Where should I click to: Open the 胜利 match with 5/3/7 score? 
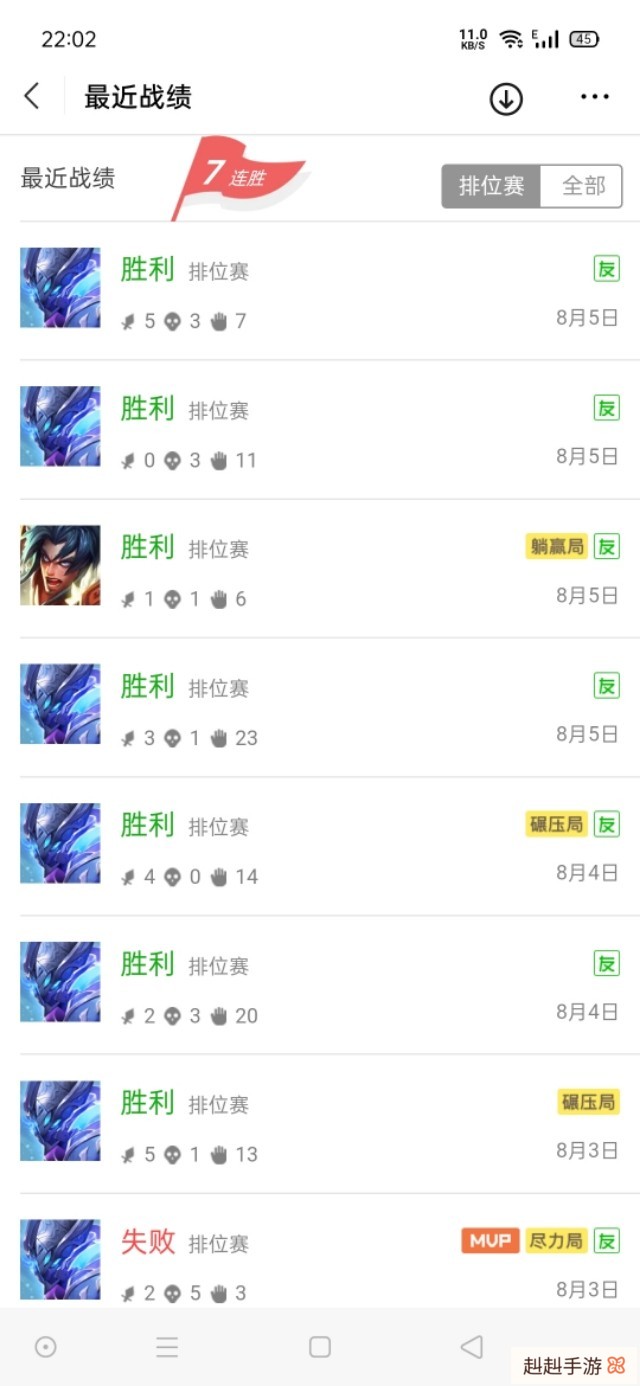pos(320,290)
